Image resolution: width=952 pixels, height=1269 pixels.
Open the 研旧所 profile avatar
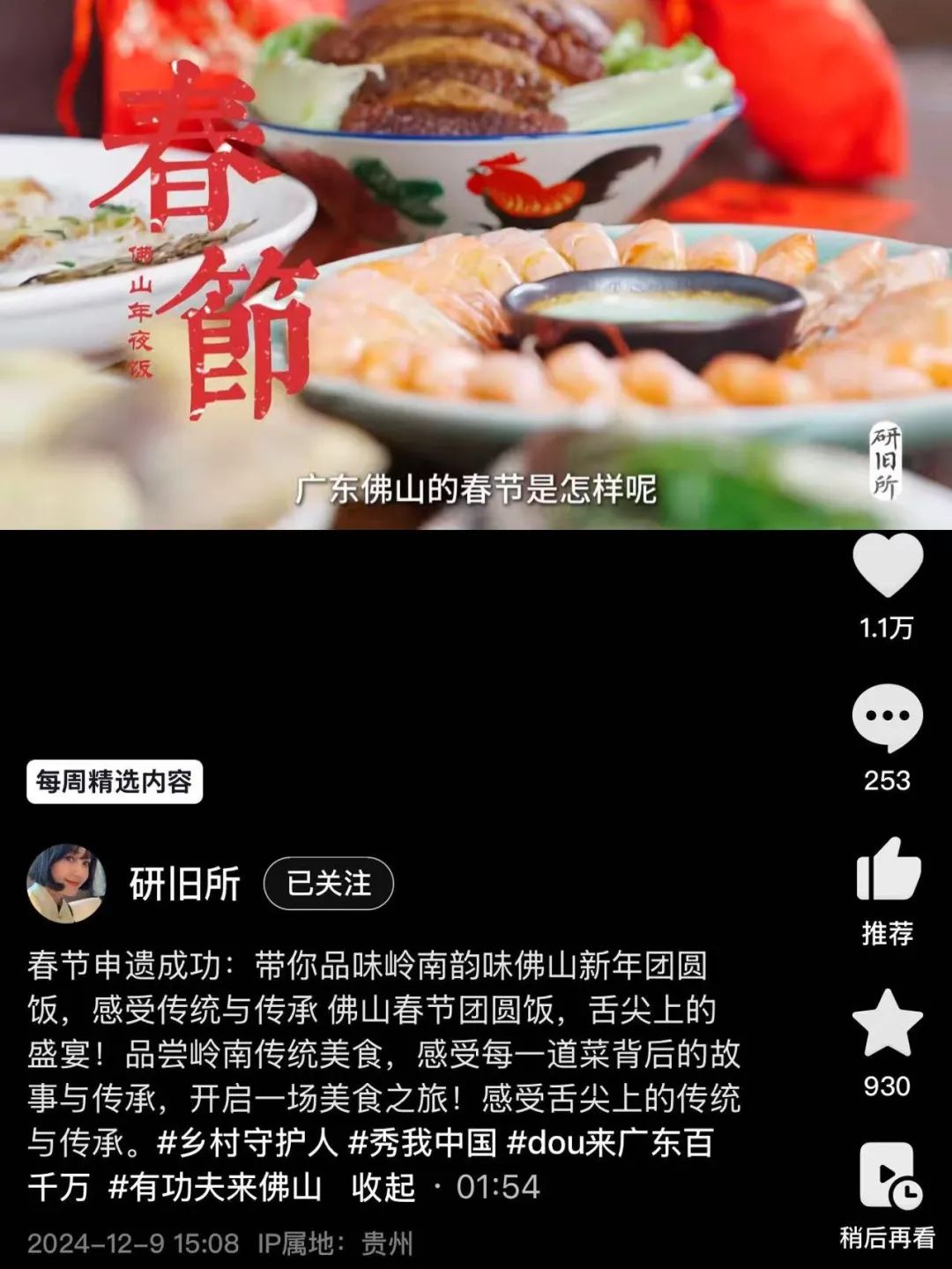66,880
